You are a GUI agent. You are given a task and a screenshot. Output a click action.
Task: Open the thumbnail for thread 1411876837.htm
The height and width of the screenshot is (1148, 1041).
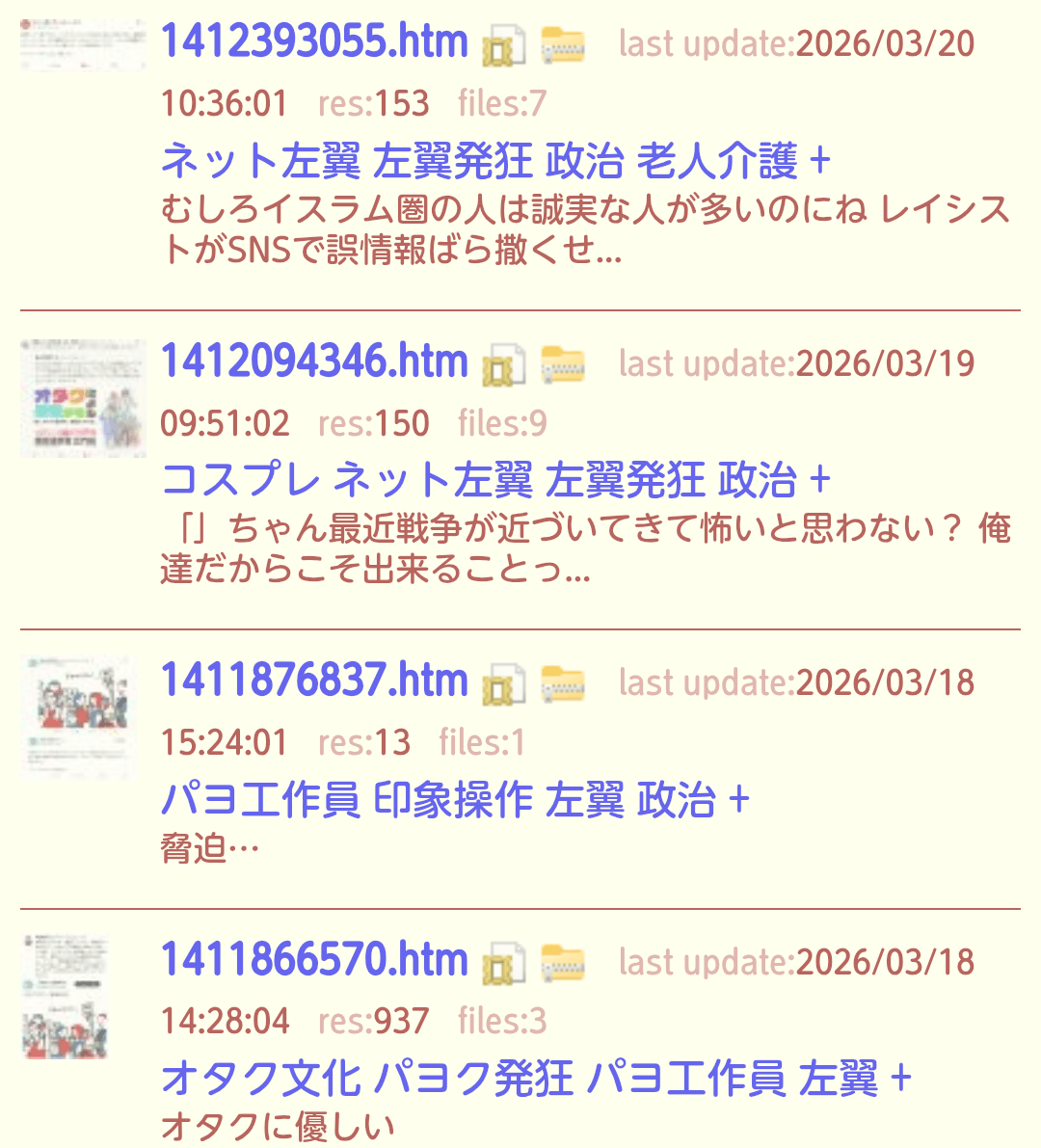79,717
